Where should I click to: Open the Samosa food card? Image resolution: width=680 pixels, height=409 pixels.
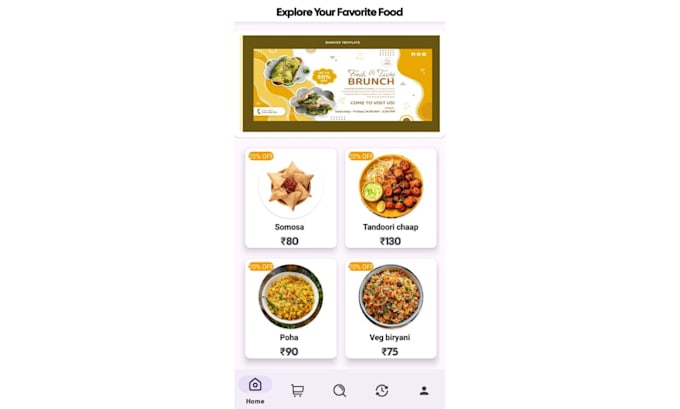click(290, 198)
